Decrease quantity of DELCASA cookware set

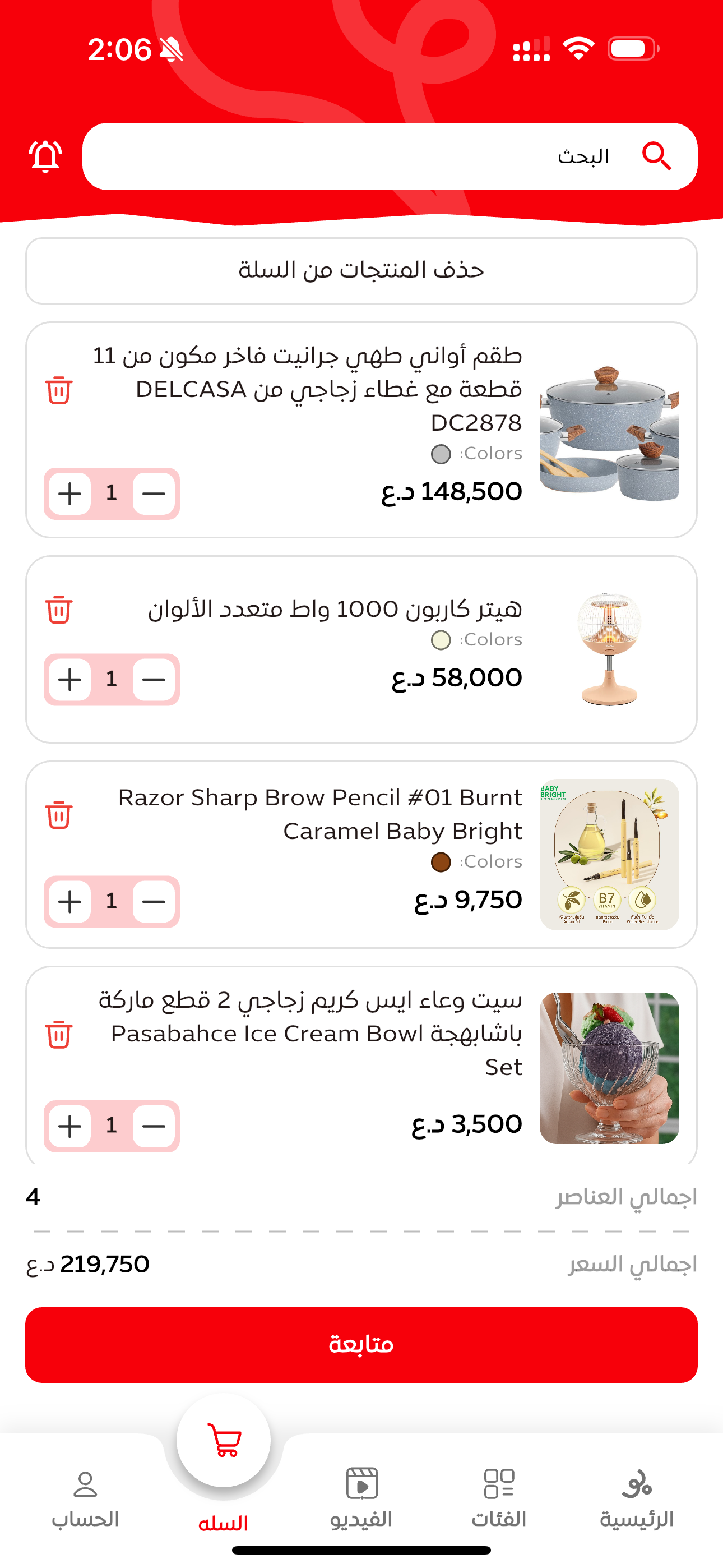pyautogui.click(x=154, y=493)
